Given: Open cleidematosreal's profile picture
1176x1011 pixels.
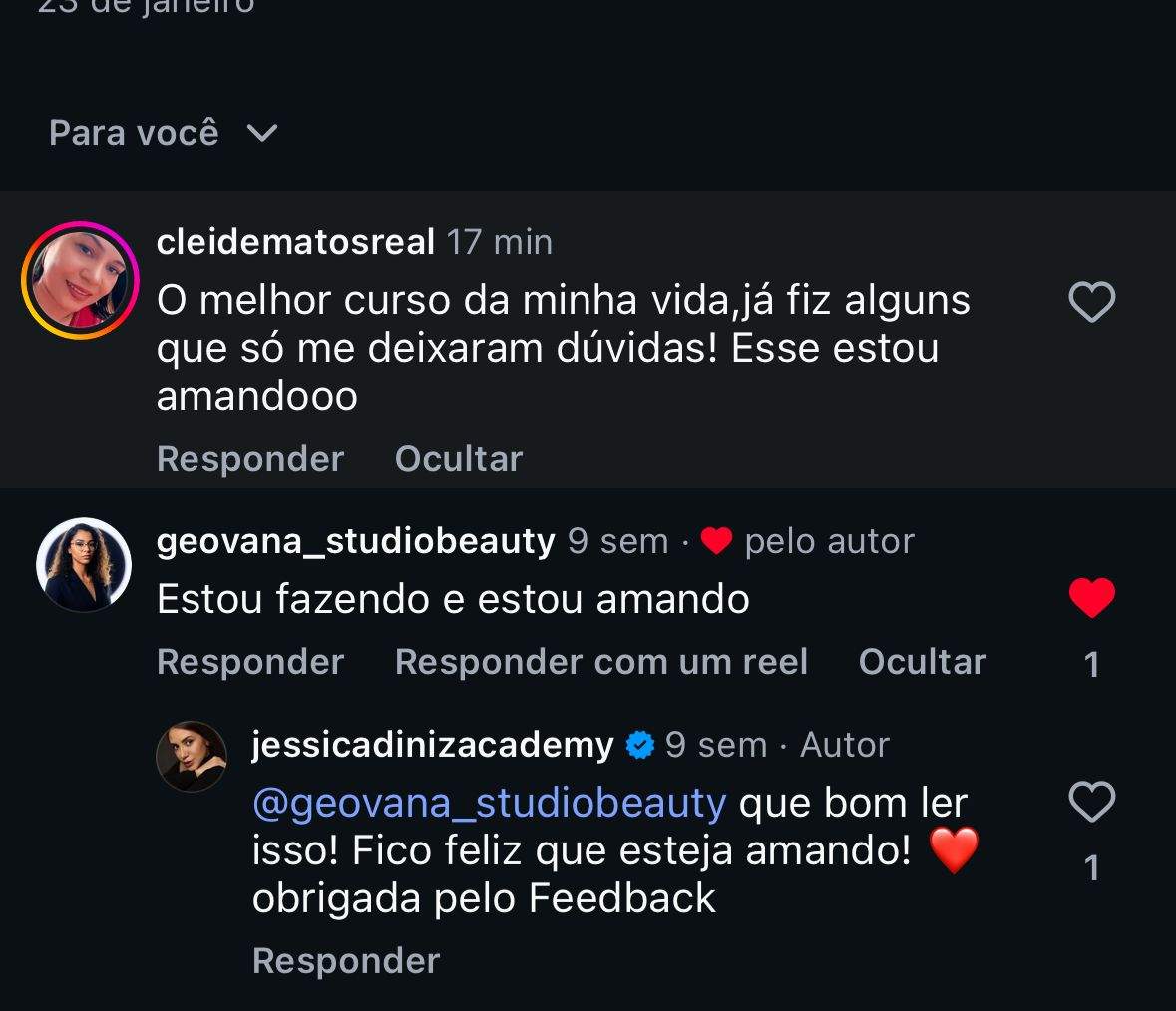Looking at the screenshot, I should point(80,280).
